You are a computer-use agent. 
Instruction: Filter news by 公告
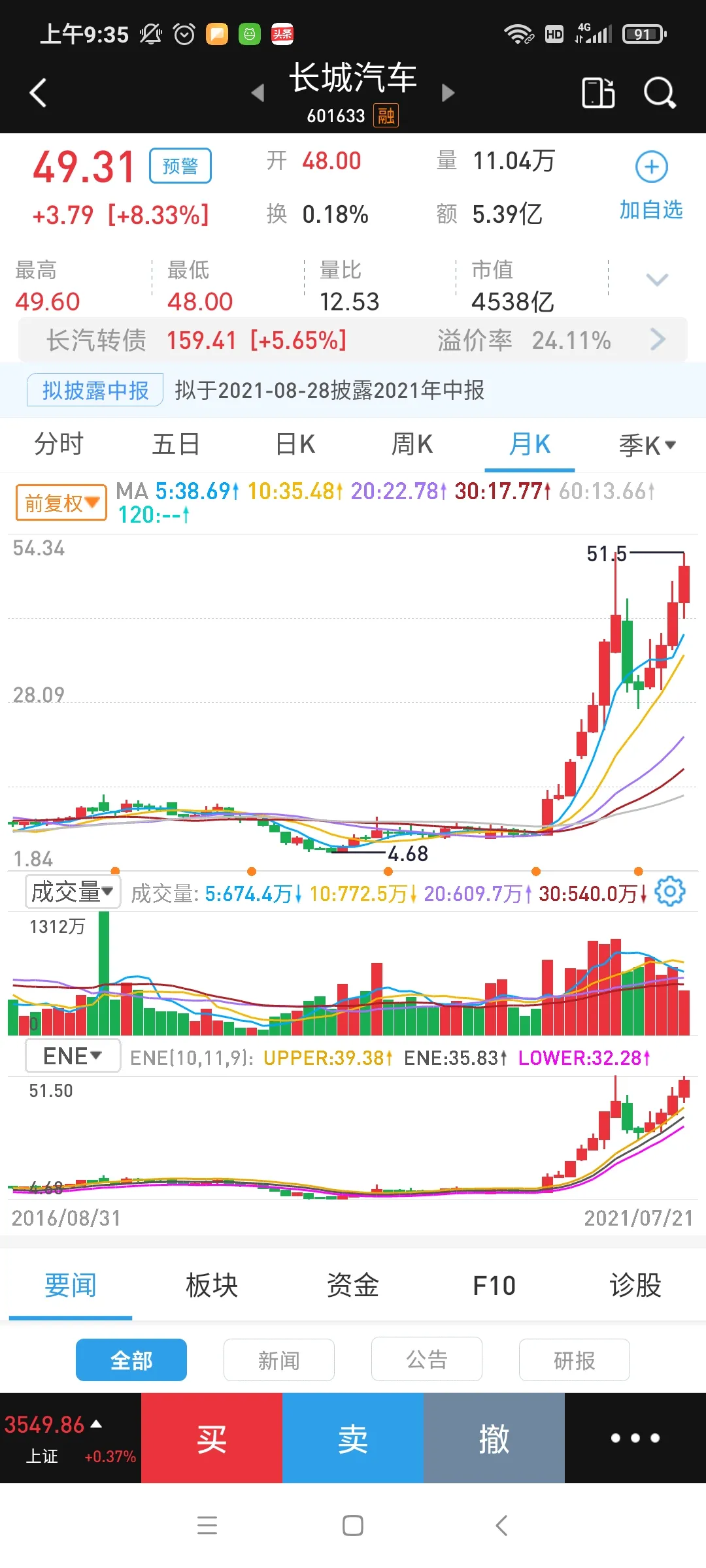pos(427,1360)
